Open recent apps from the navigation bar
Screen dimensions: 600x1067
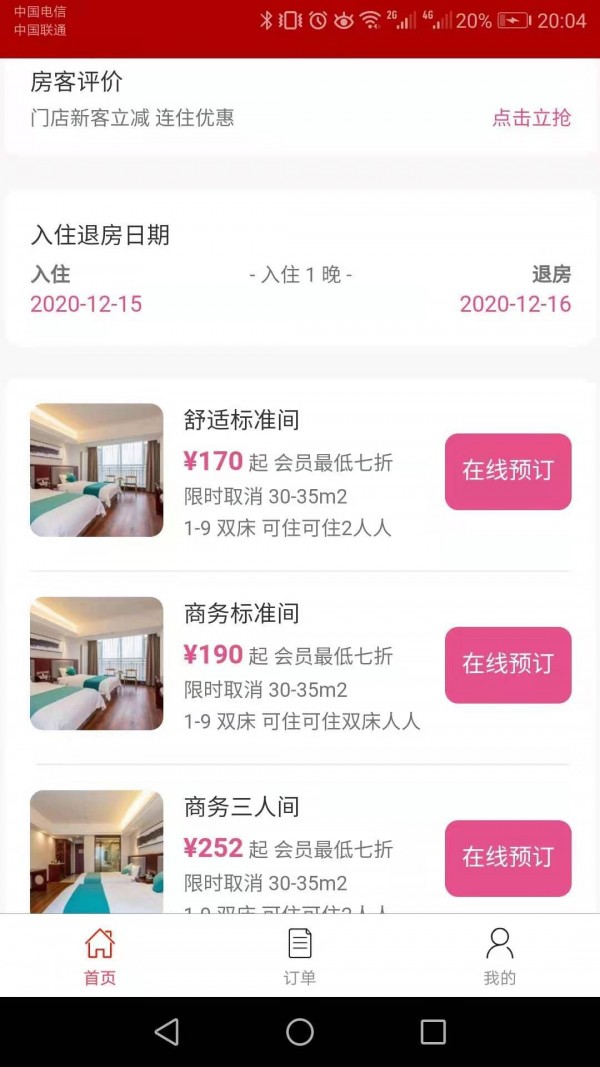[433, 1031]
